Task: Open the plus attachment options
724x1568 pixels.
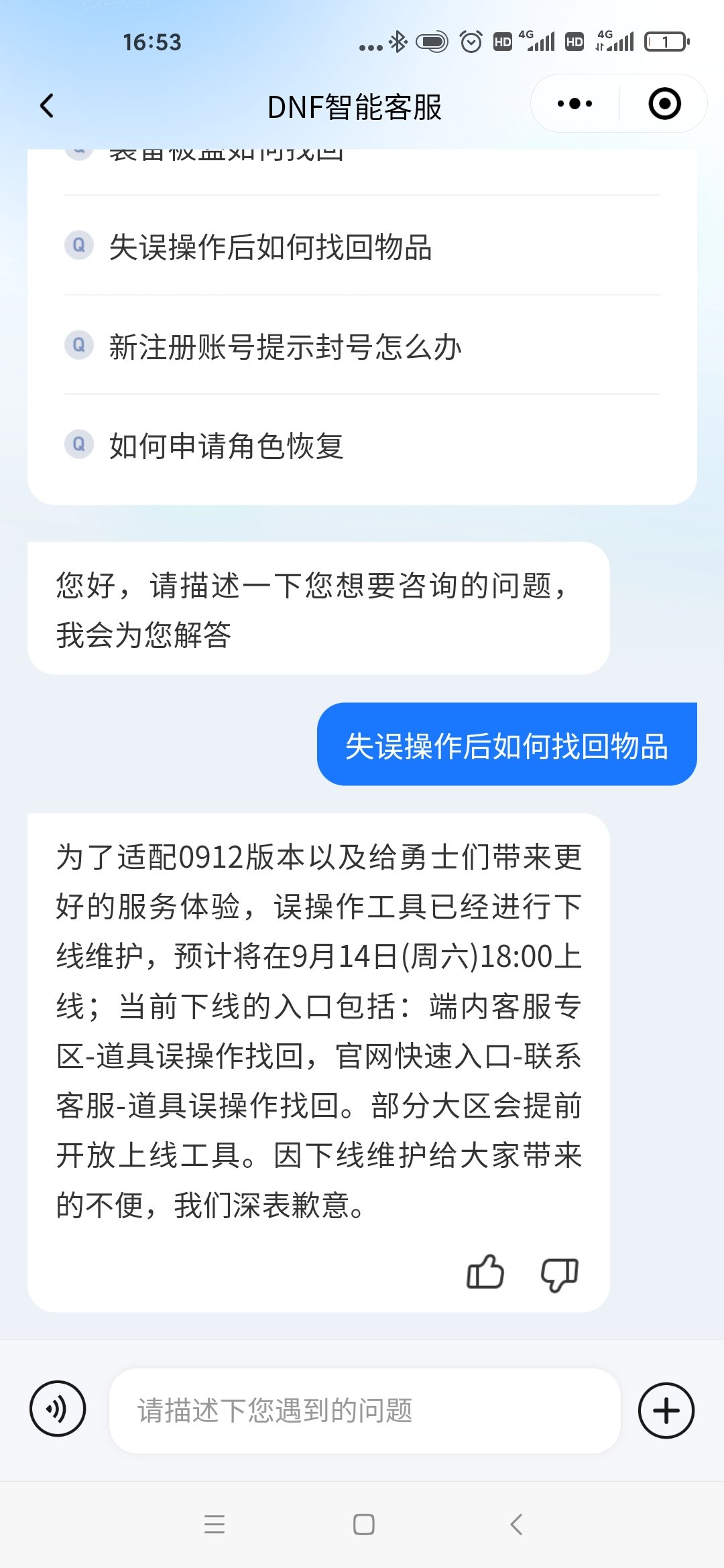Action: pos(666,1411)
